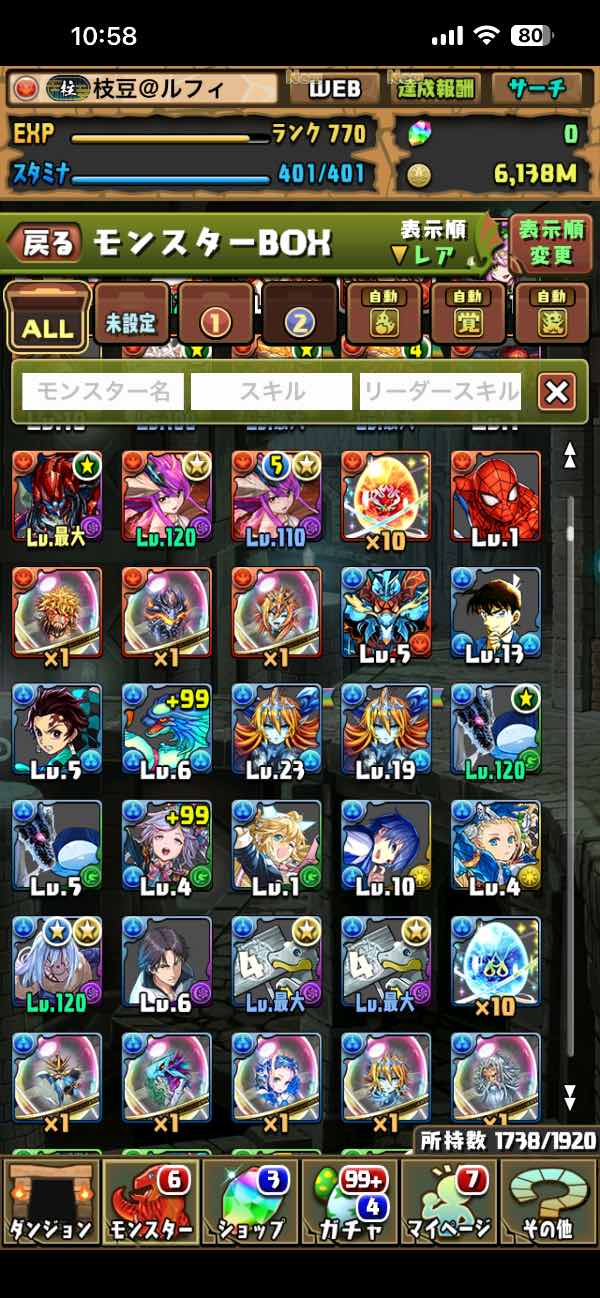The image size is (600, 1298).
Task: Switch to the 未設定 tab
Action: (132, 319)
